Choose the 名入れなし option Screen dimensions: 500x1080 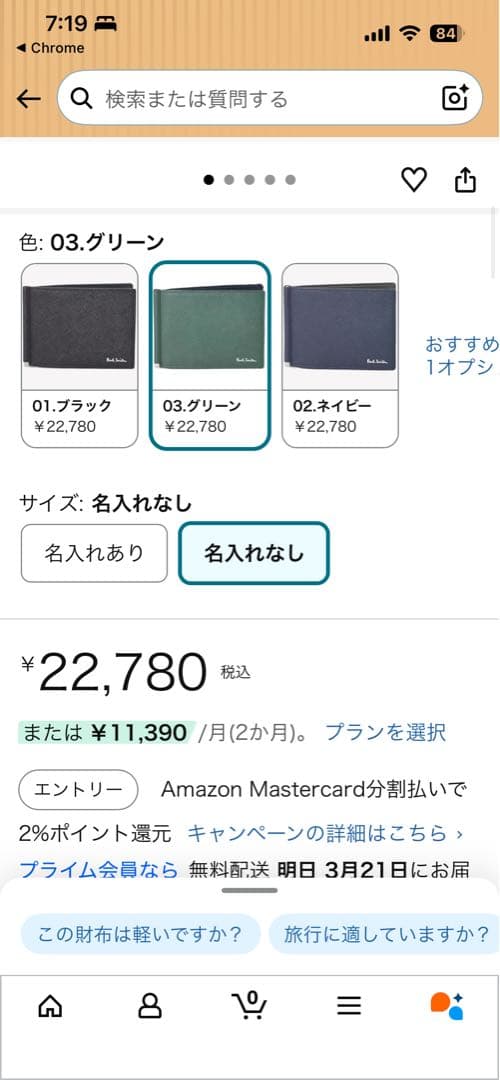254,553
